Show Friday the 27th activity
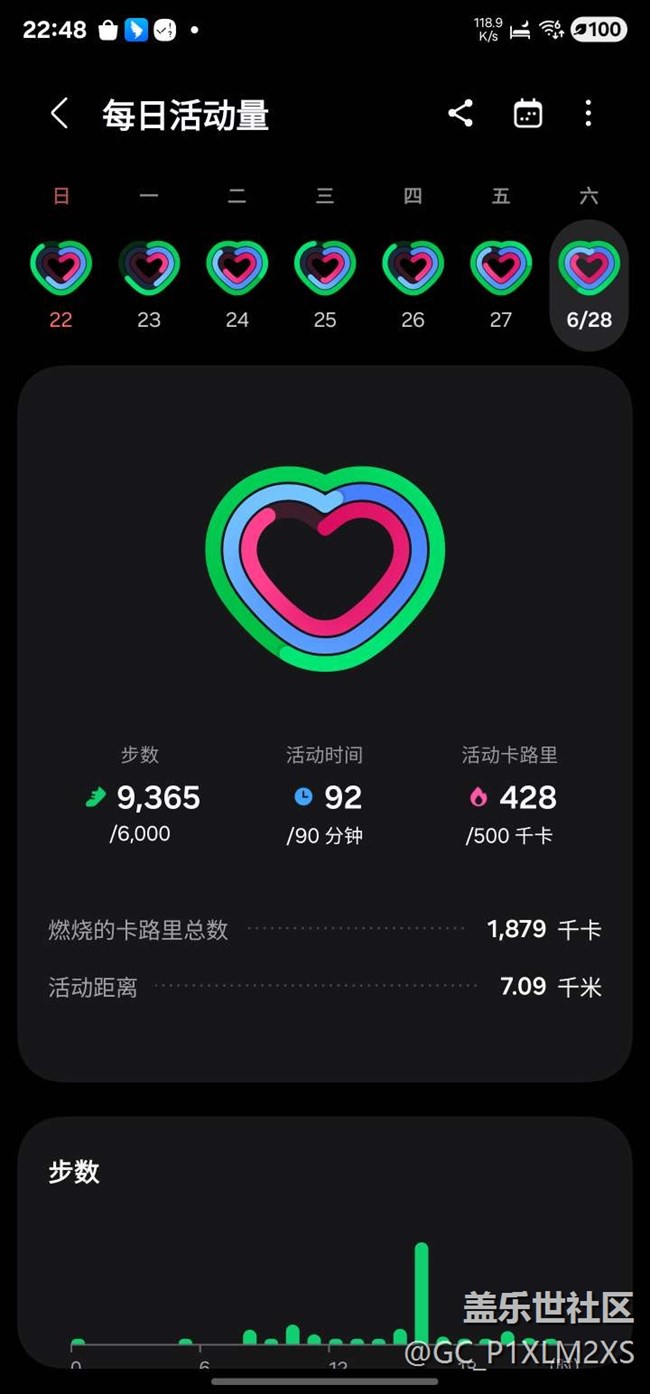Screen dimensions: 650x1394 click(x=501, y=268)
